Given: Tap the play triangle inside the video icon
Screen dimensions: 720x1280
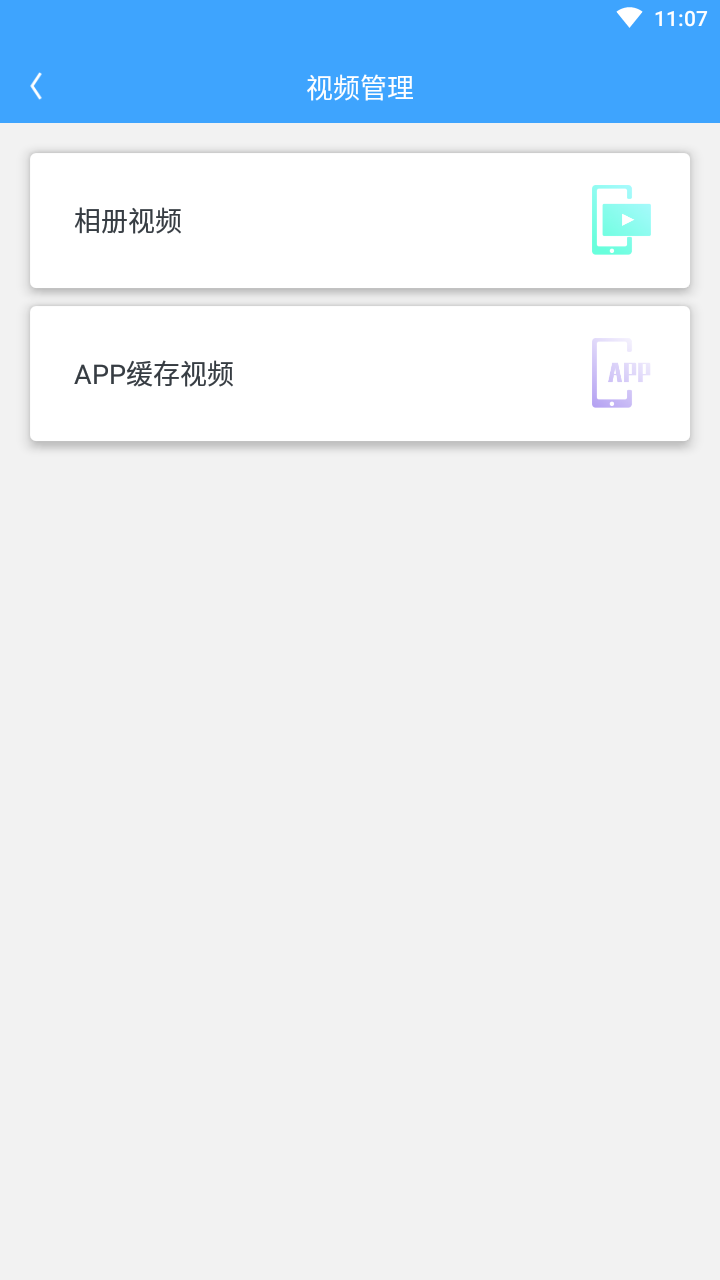Looking at the screenshot, I should 626,221.
